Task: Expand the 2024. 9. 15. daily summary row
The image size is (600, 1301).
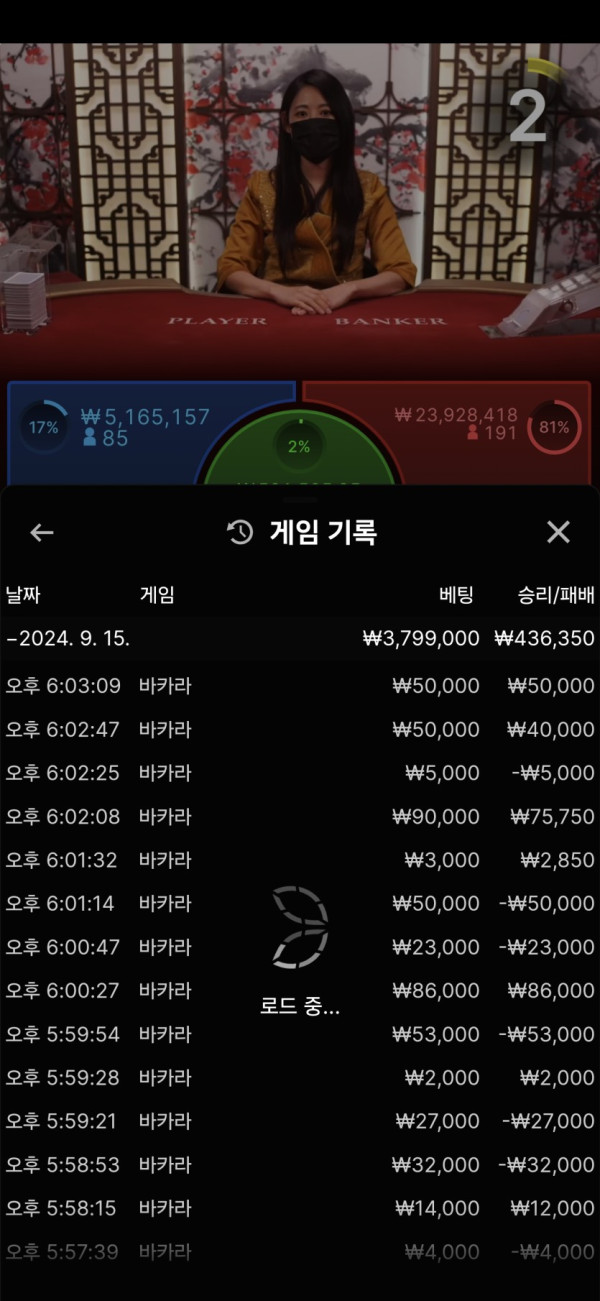Action: click(300, 638)
